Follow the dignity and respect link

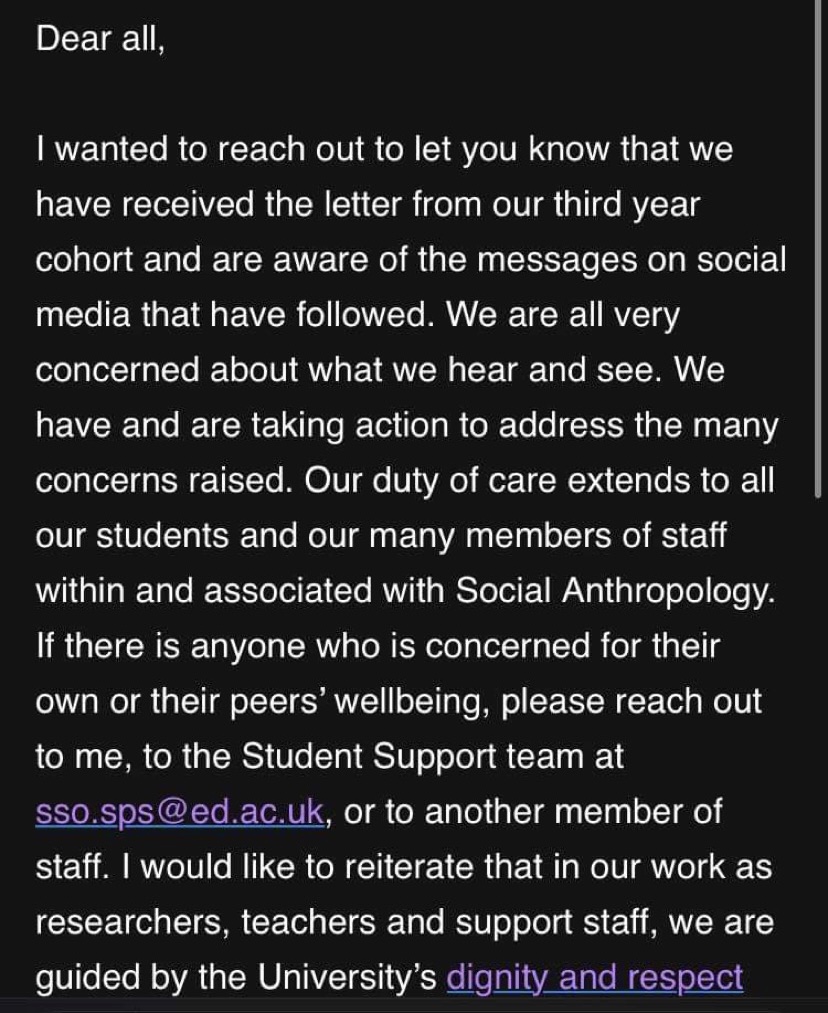595,977
